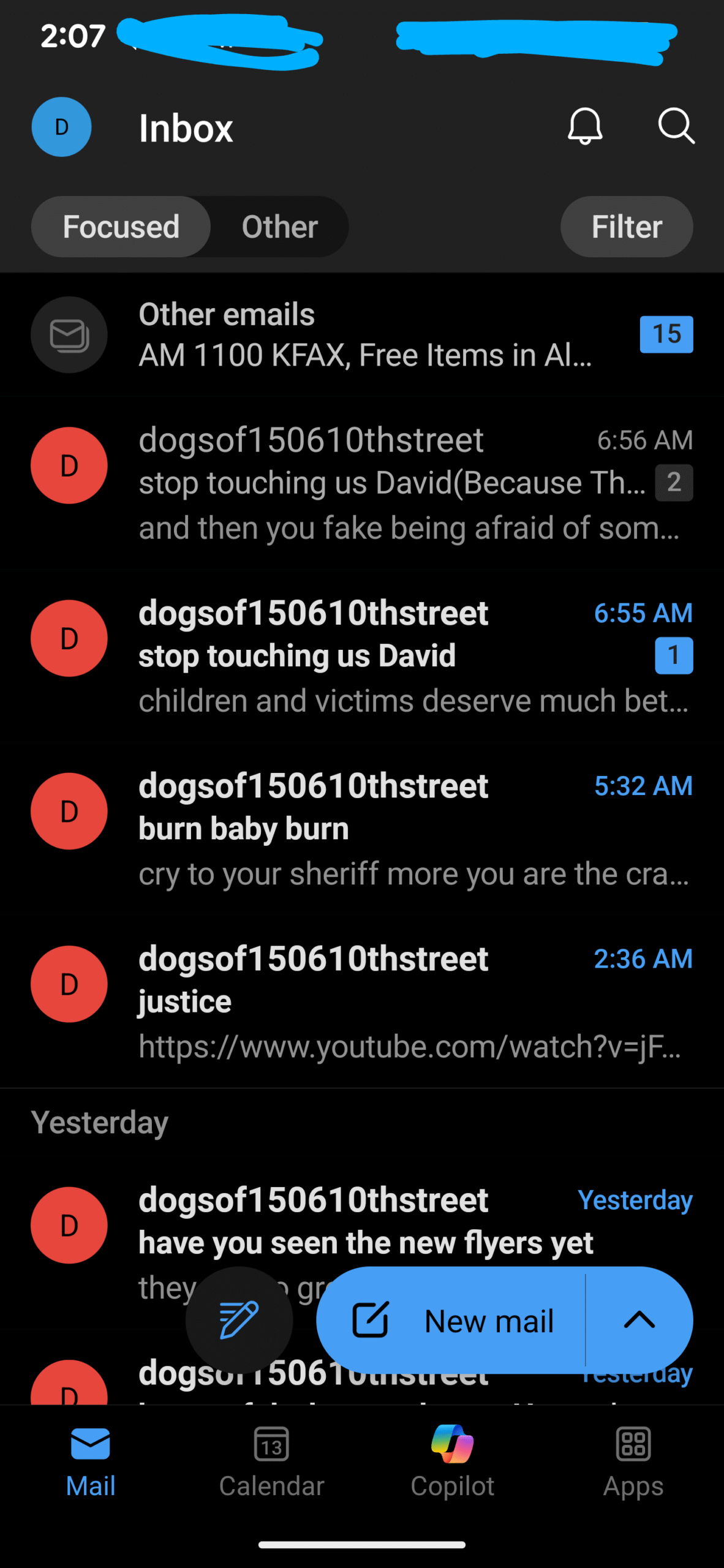Tap the round pencil compose button
Image resolution: width=724 pixels, height=1568 pixels.
coord(239,1321)
